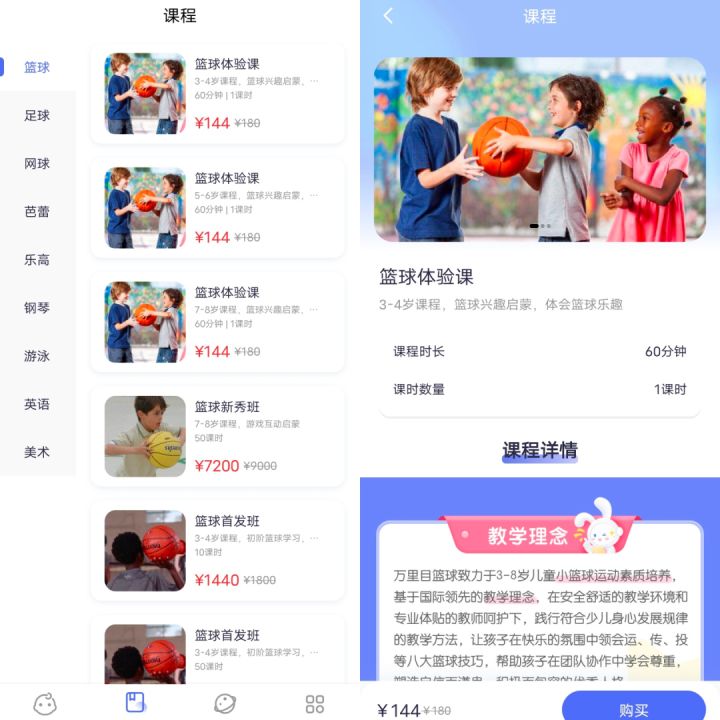Switch to the 网球 category
This screenshot has width=720, height=720.
(x=37, y=164)
